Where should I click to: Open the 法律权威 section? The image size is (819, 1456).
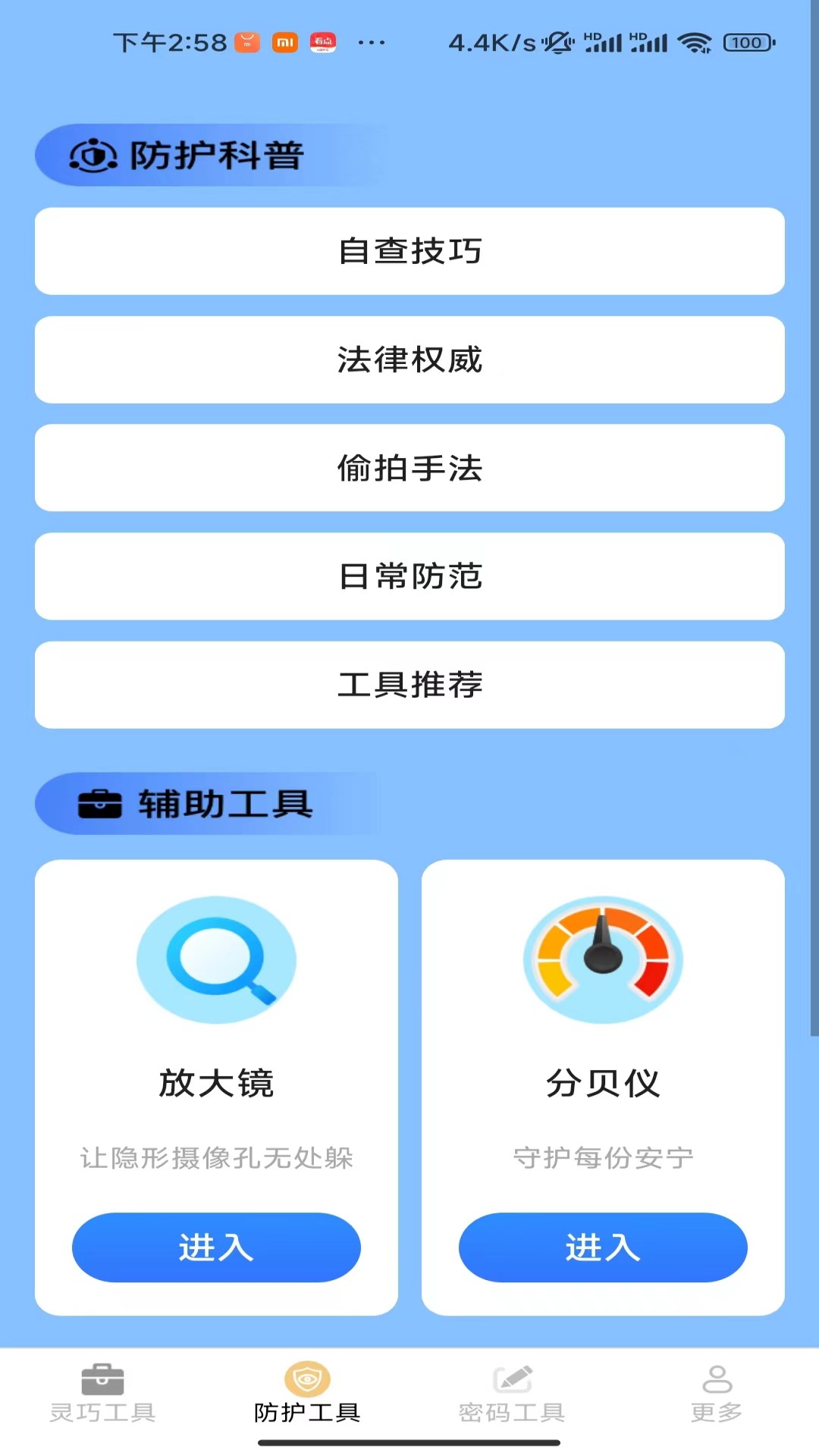tap(409, 359)
